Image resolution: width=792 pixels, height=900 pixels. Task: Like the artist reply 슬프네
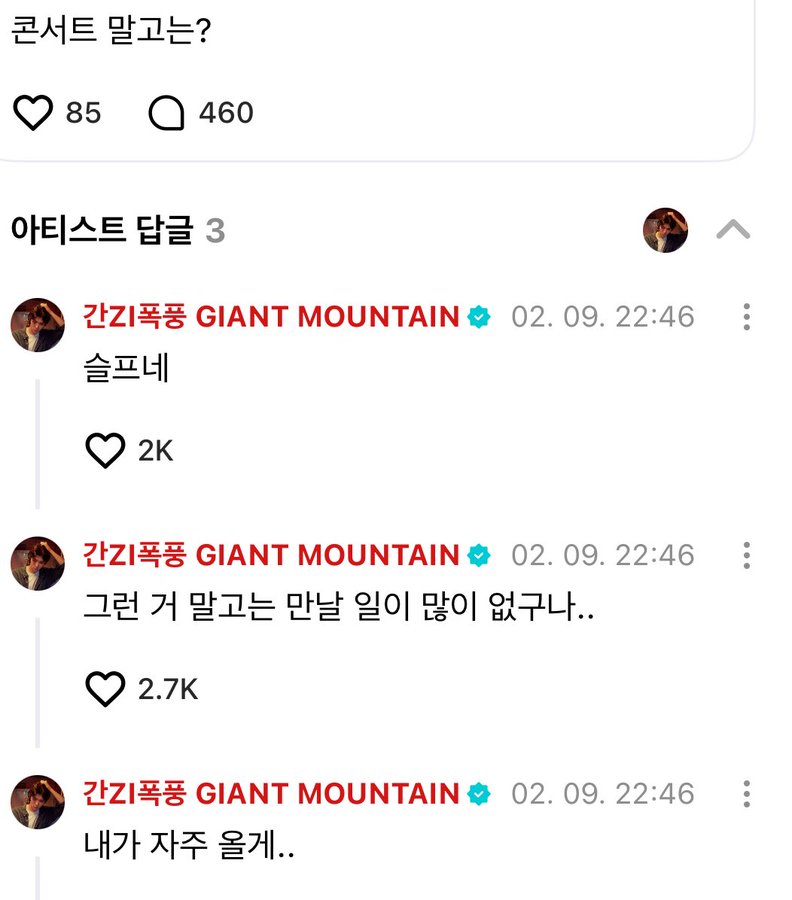click(105, 451)
